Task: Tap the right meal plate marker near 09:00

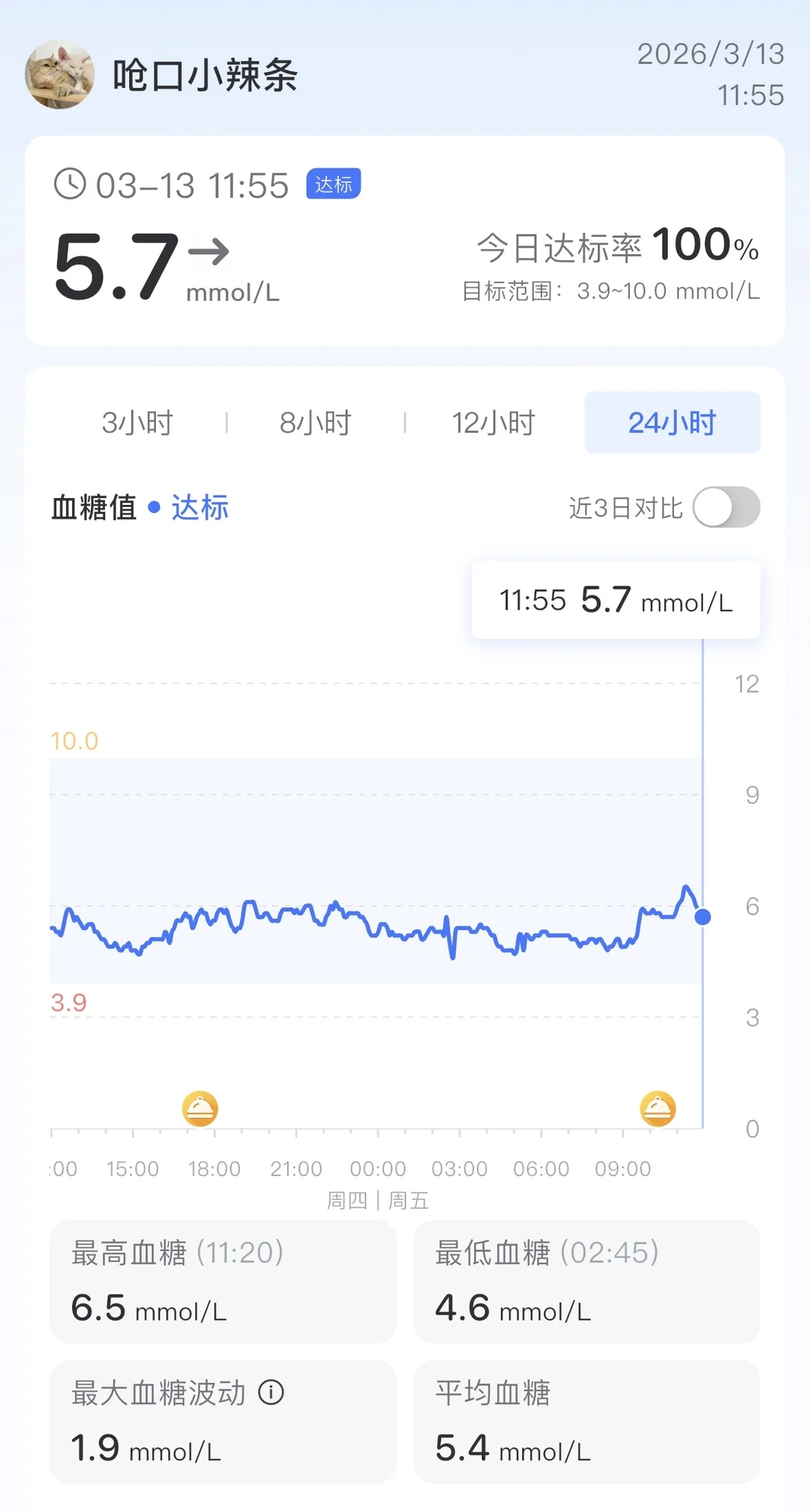Action: pos(658,1108)
